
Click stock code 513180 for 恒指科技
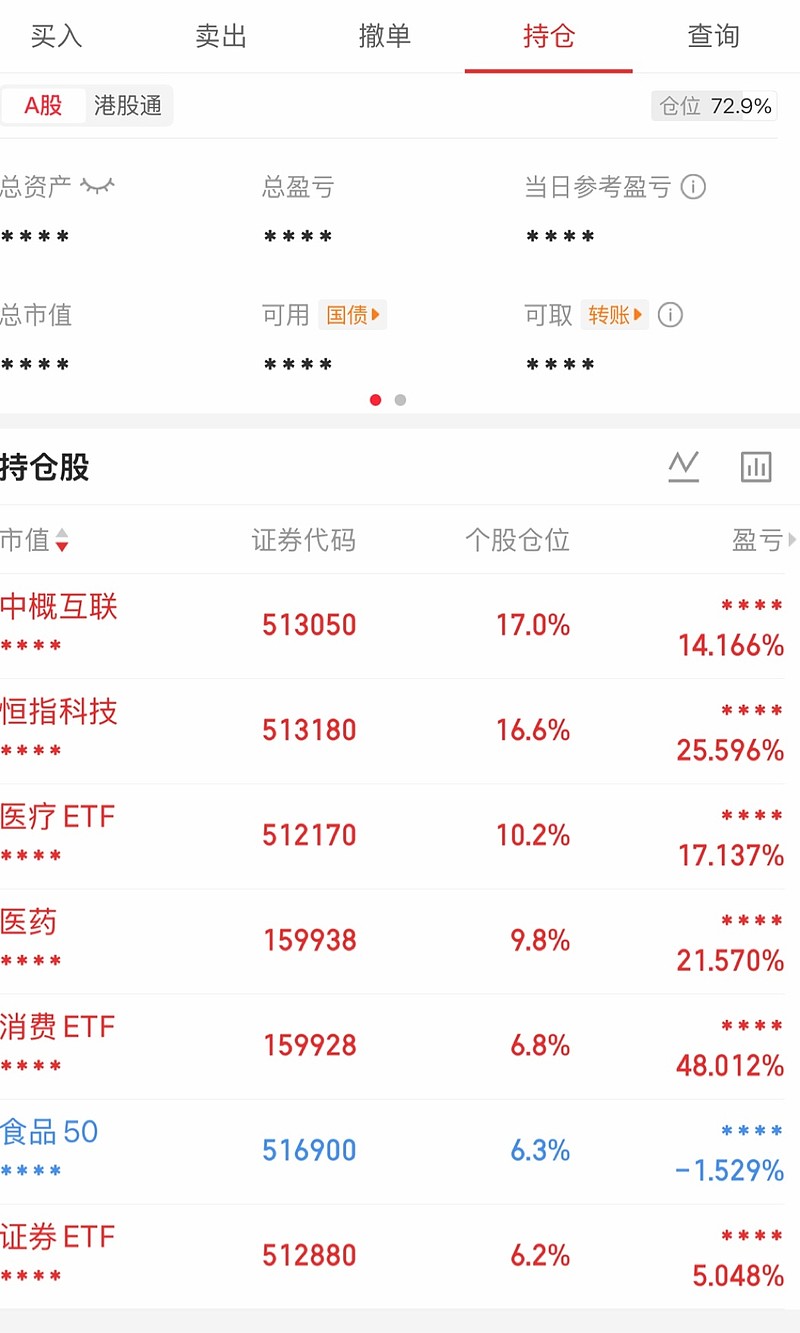(308, 729)
